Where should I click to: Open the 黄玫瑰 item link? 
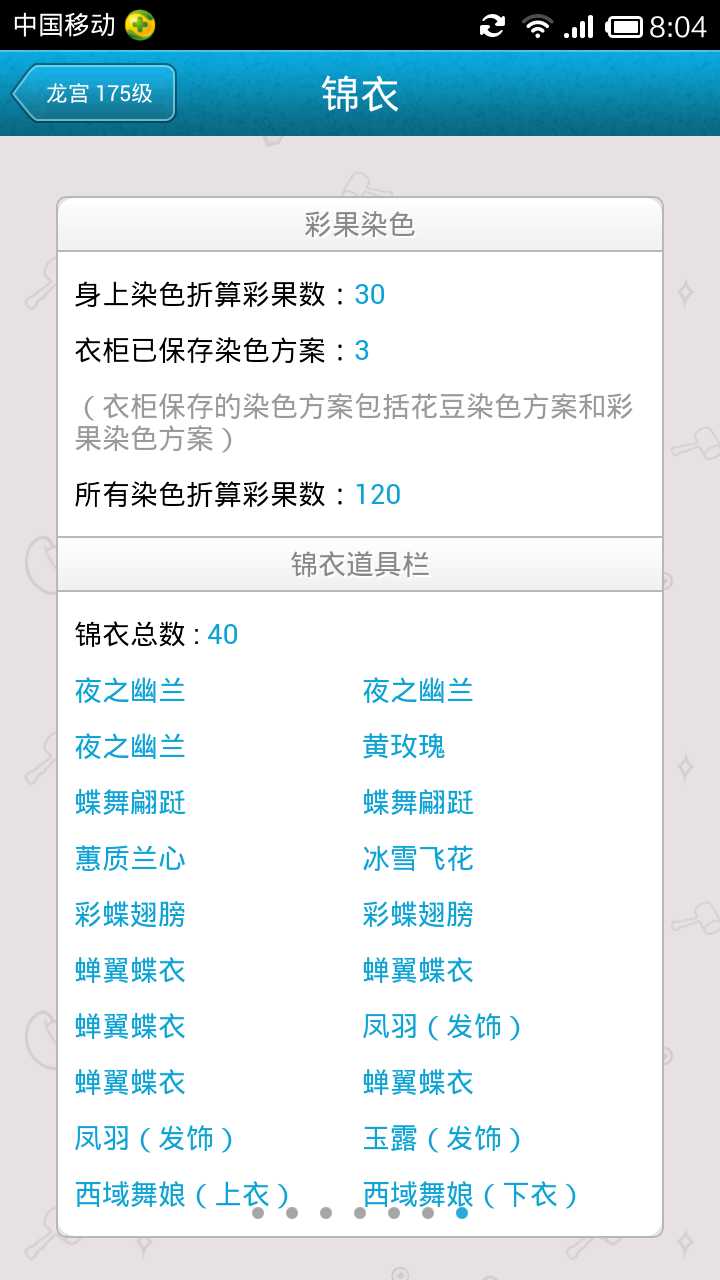pos(404,746)
